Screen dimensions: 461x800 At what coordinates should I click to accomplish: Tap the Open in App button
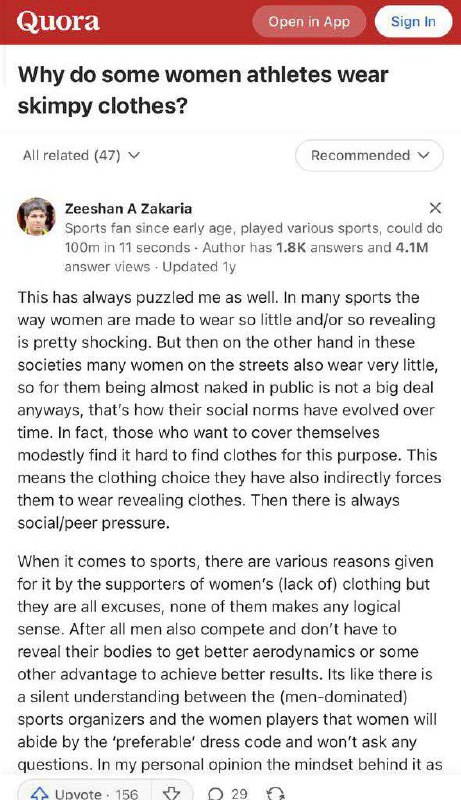[309, 22]
